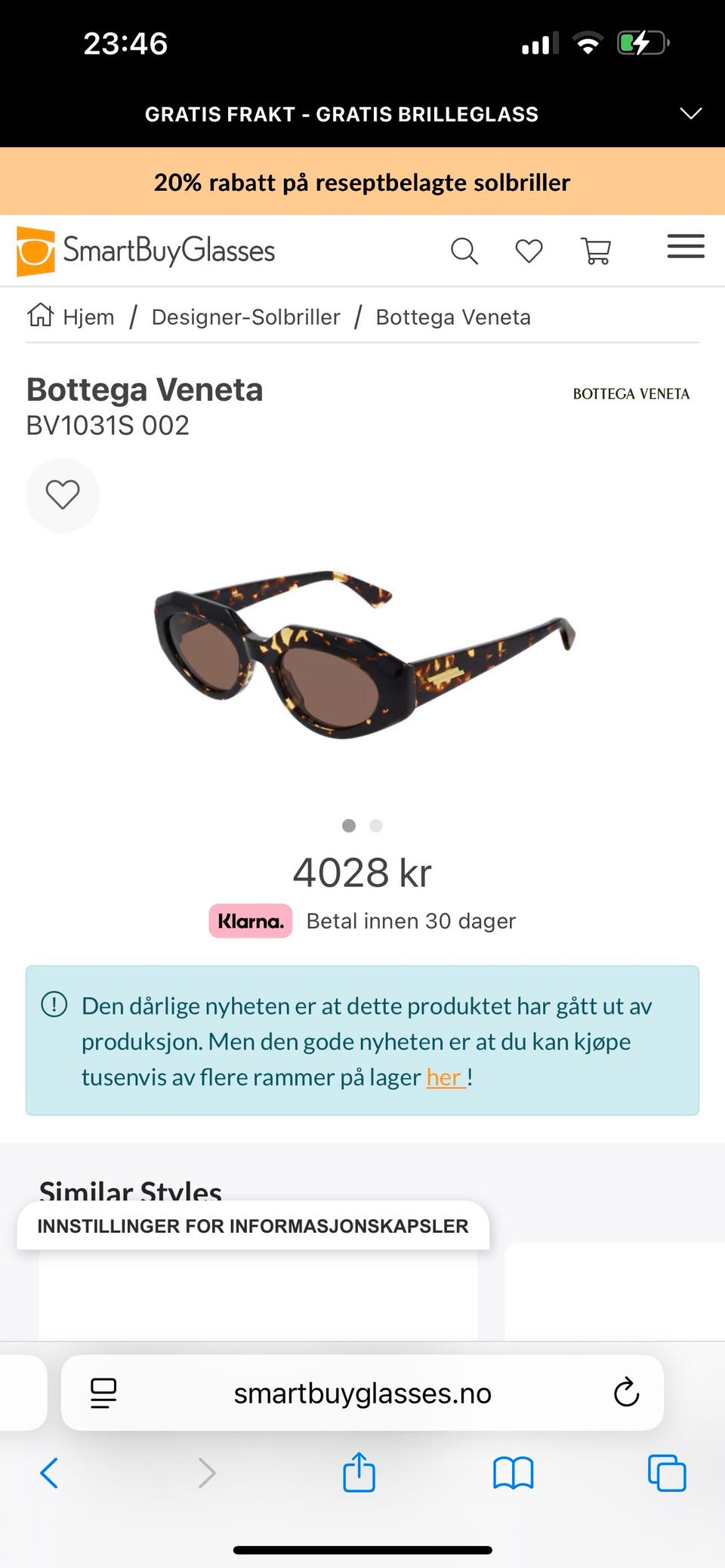Open the 'her' link for in-stock frames
This screenshot has width=725, height=1568.
pyautogui.click(x=444, y=1077)
